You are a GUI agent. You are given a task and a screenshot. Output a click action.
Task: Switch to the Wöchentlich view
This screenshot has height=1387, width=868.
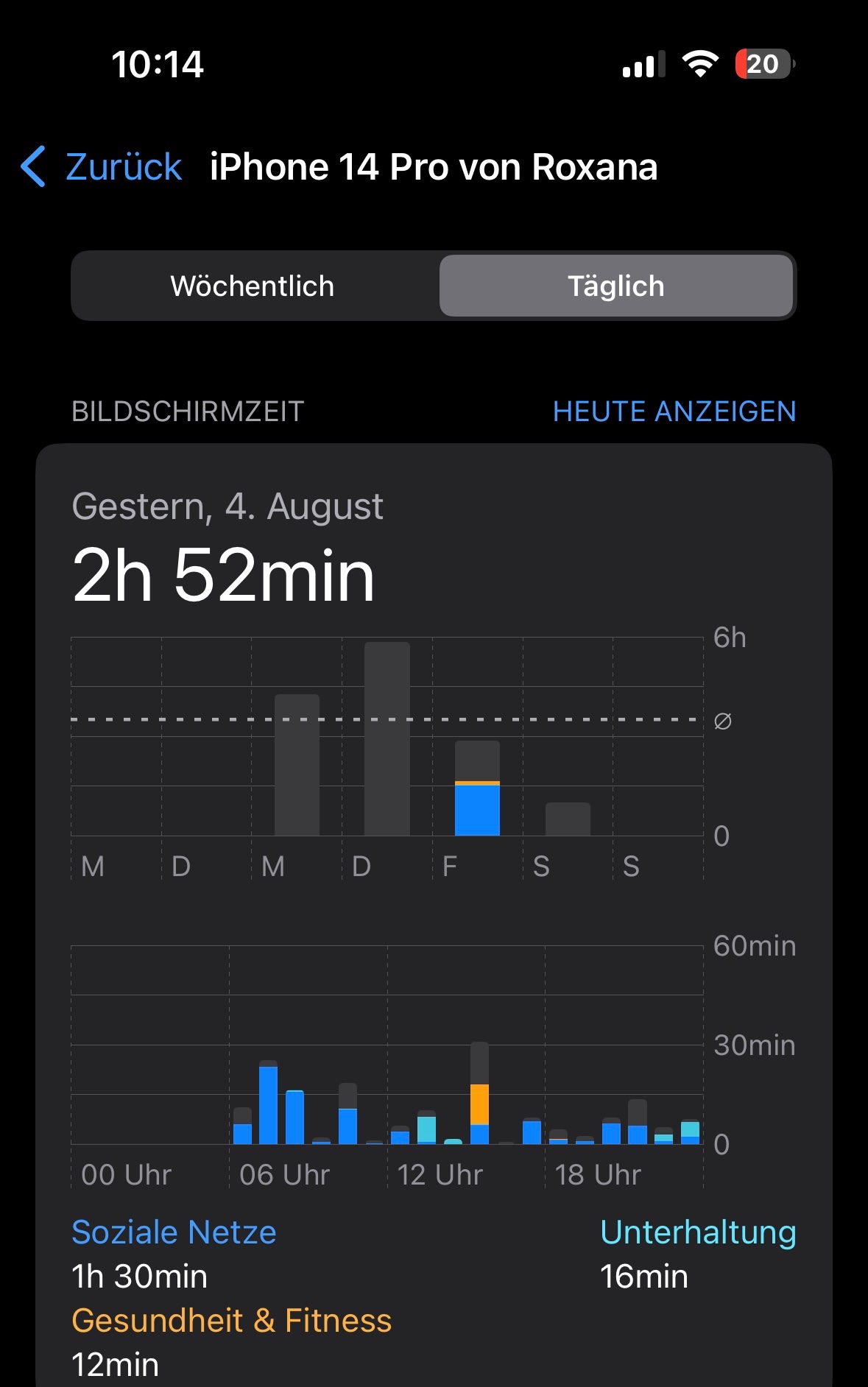pos(253,286)
